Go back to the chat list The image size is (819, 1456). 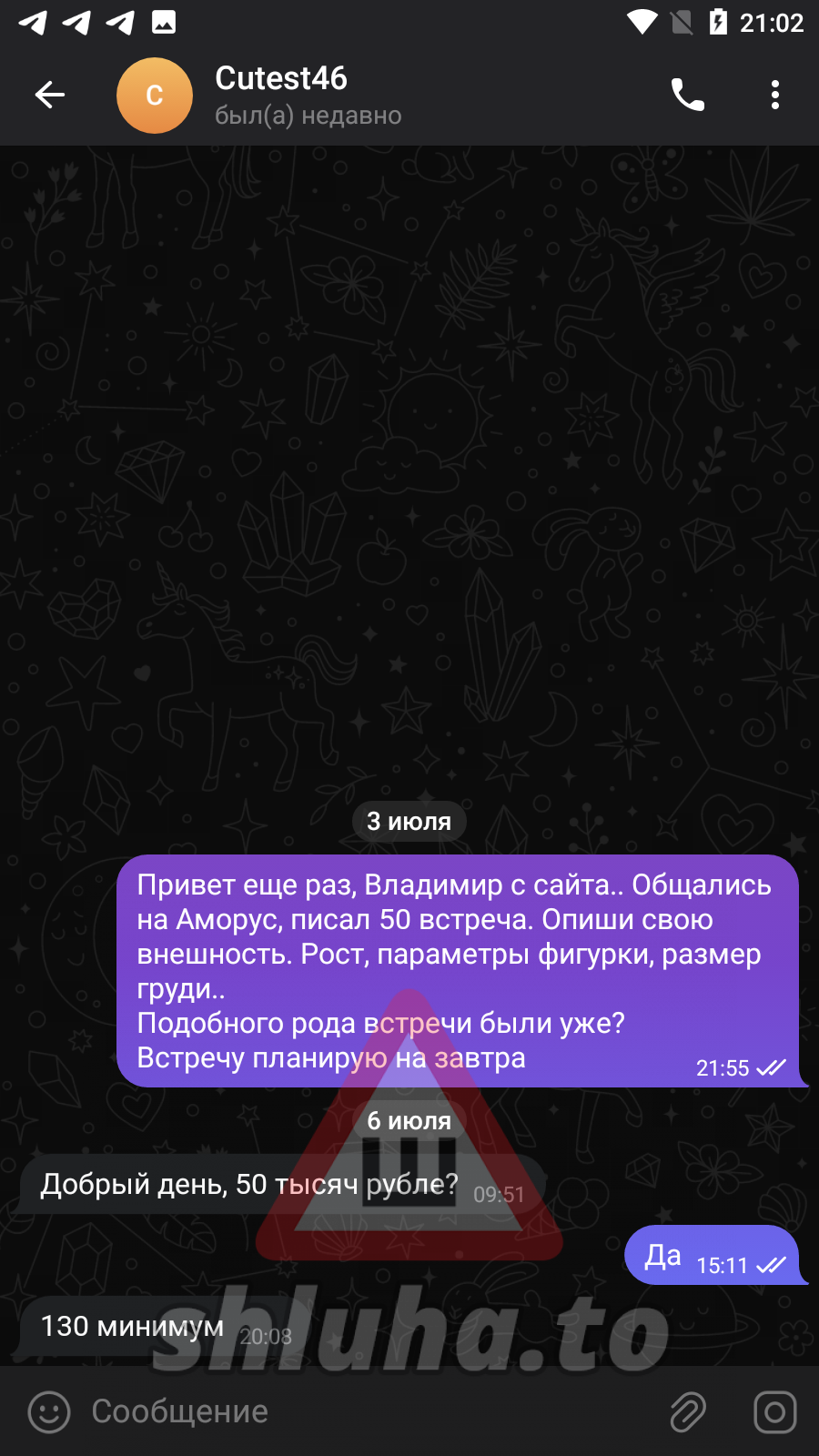50,95
